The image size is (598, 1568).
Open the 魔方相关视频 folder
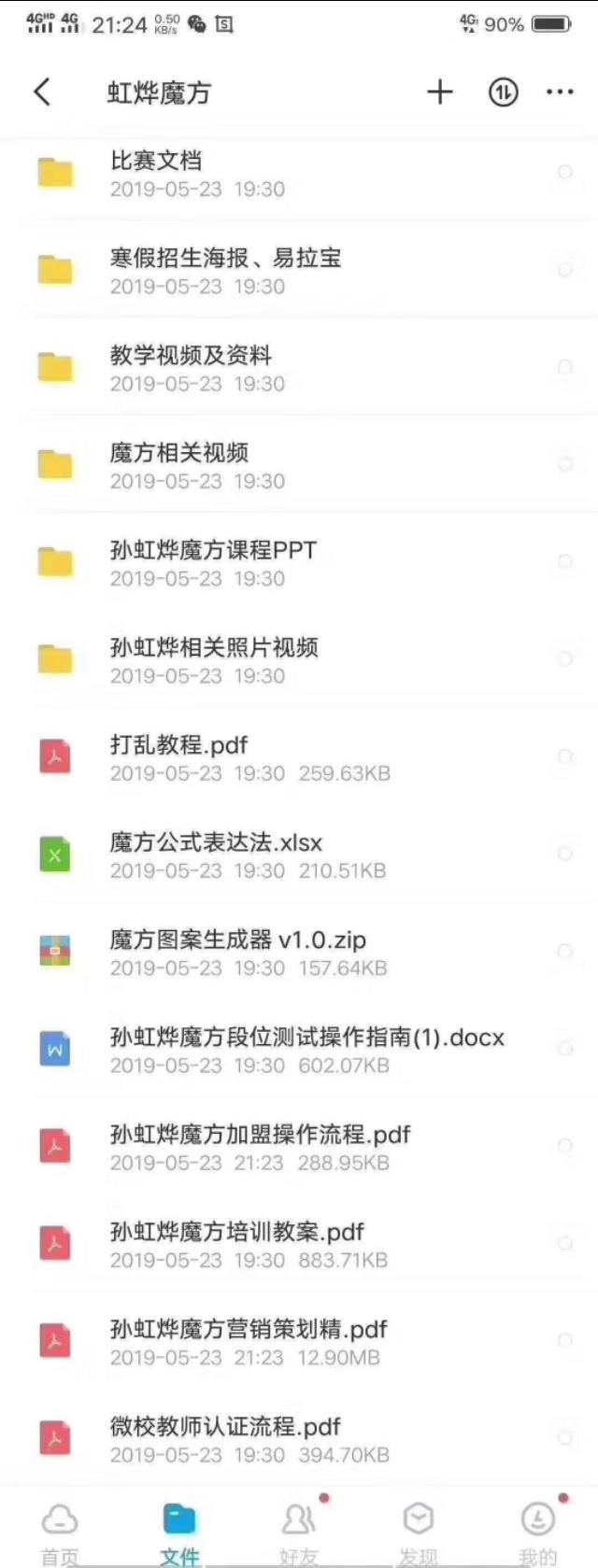[280, 465]
